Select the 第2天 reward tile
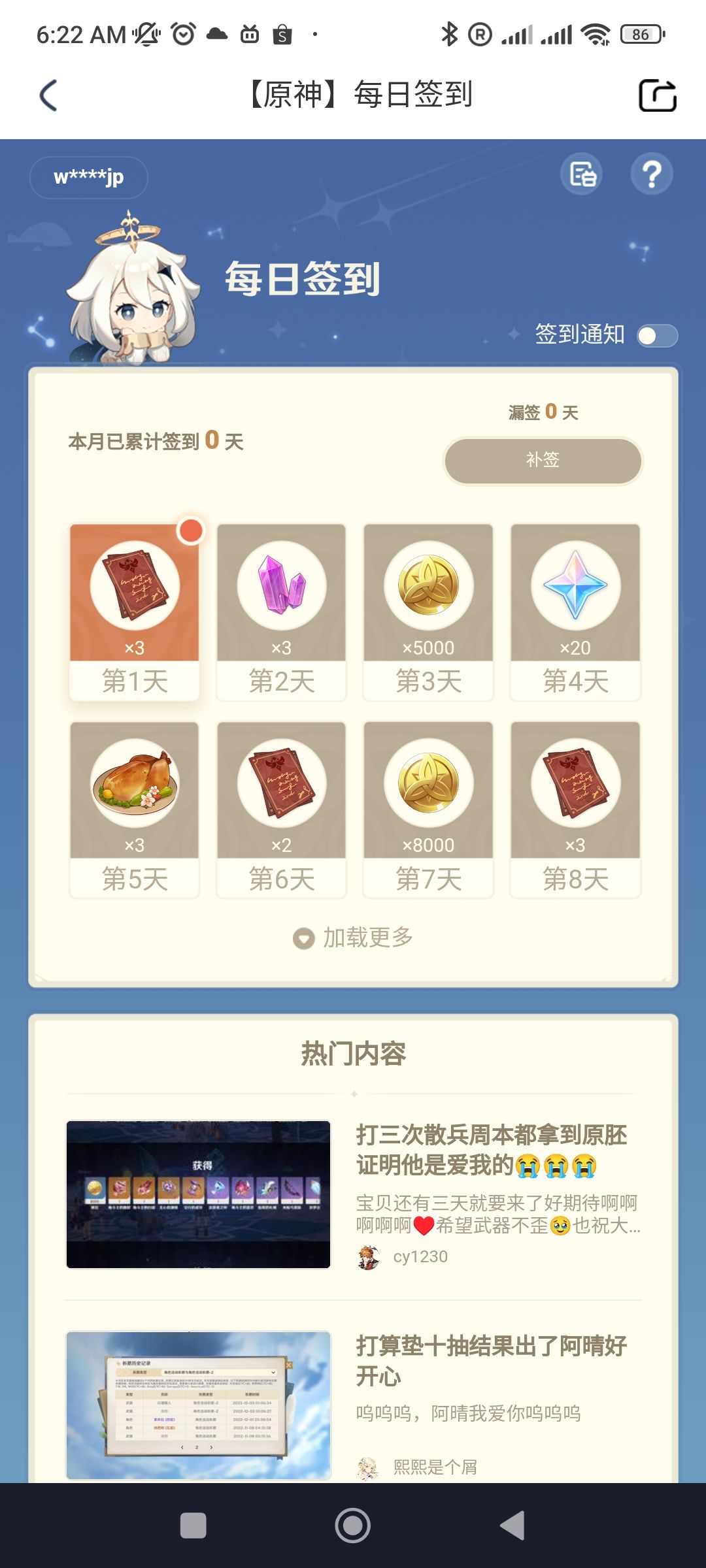The width and height of the screenshot is (706, 1568). [x=281, y=612]
